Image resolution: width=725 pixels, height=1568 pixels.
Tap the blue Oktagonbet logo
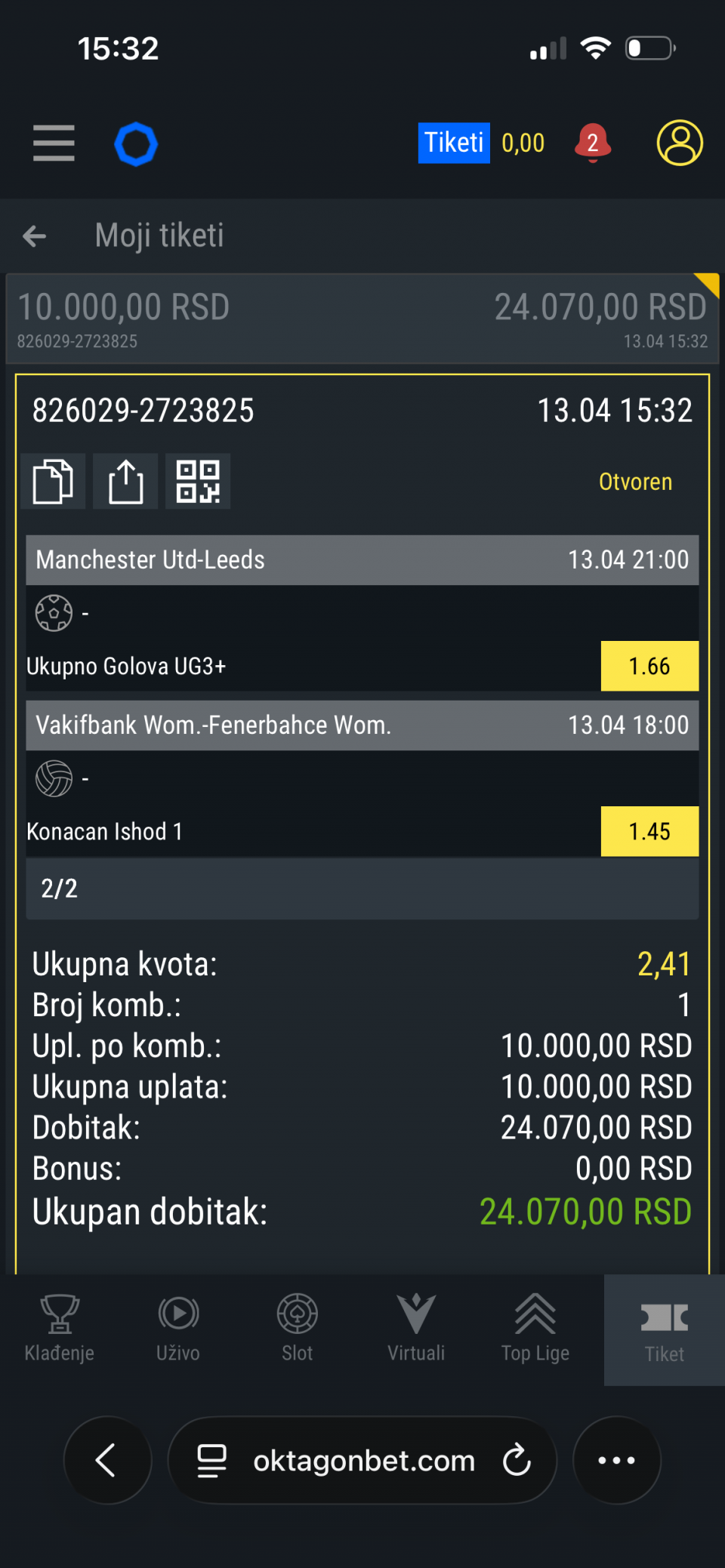pos(136,143)
